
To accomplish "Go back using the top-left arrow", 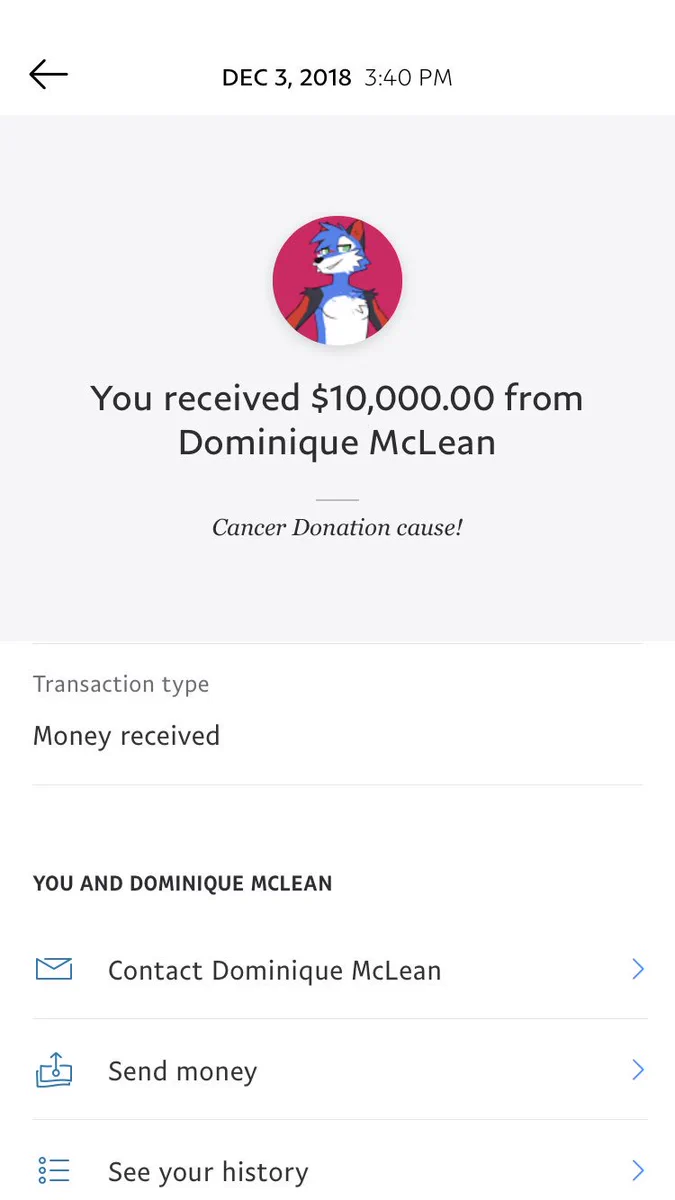I will point(48,74).
